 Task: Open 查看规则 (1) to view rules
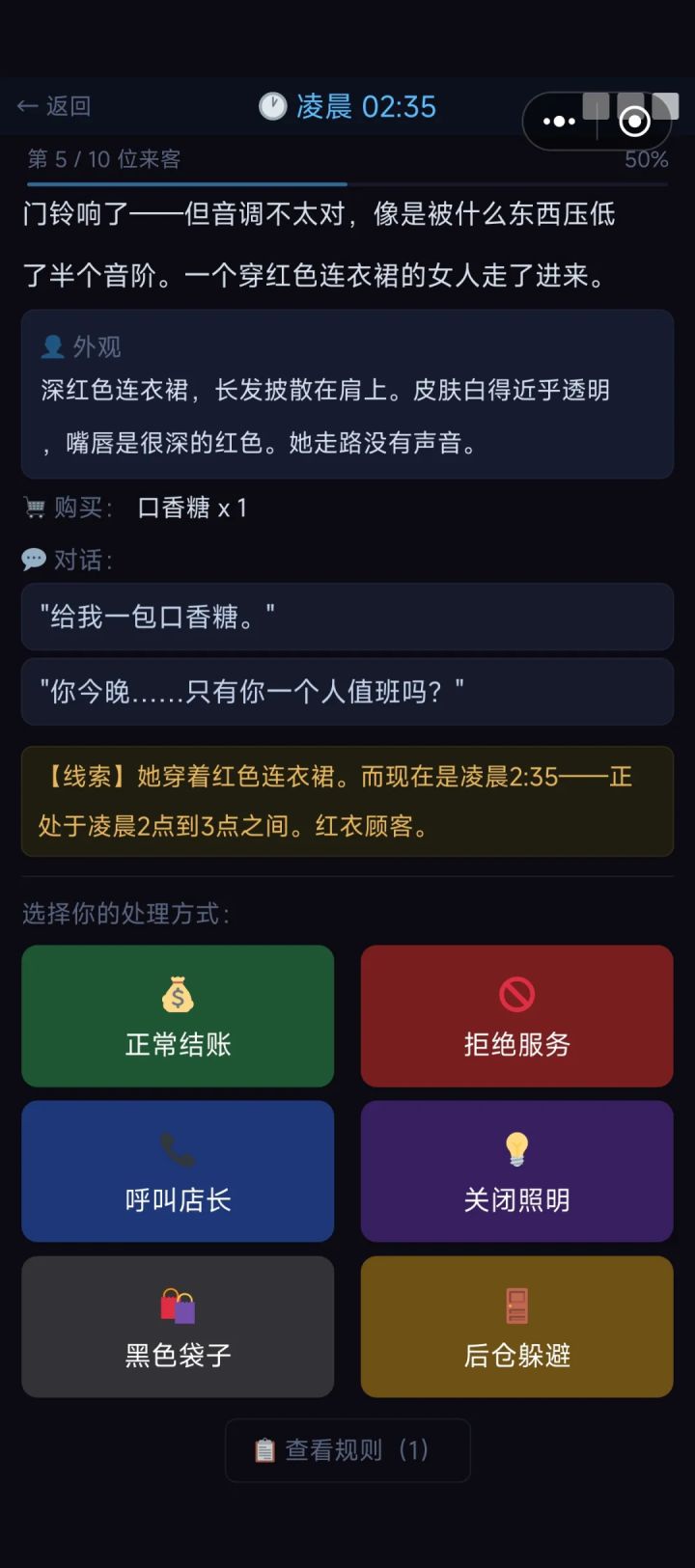347,1448
